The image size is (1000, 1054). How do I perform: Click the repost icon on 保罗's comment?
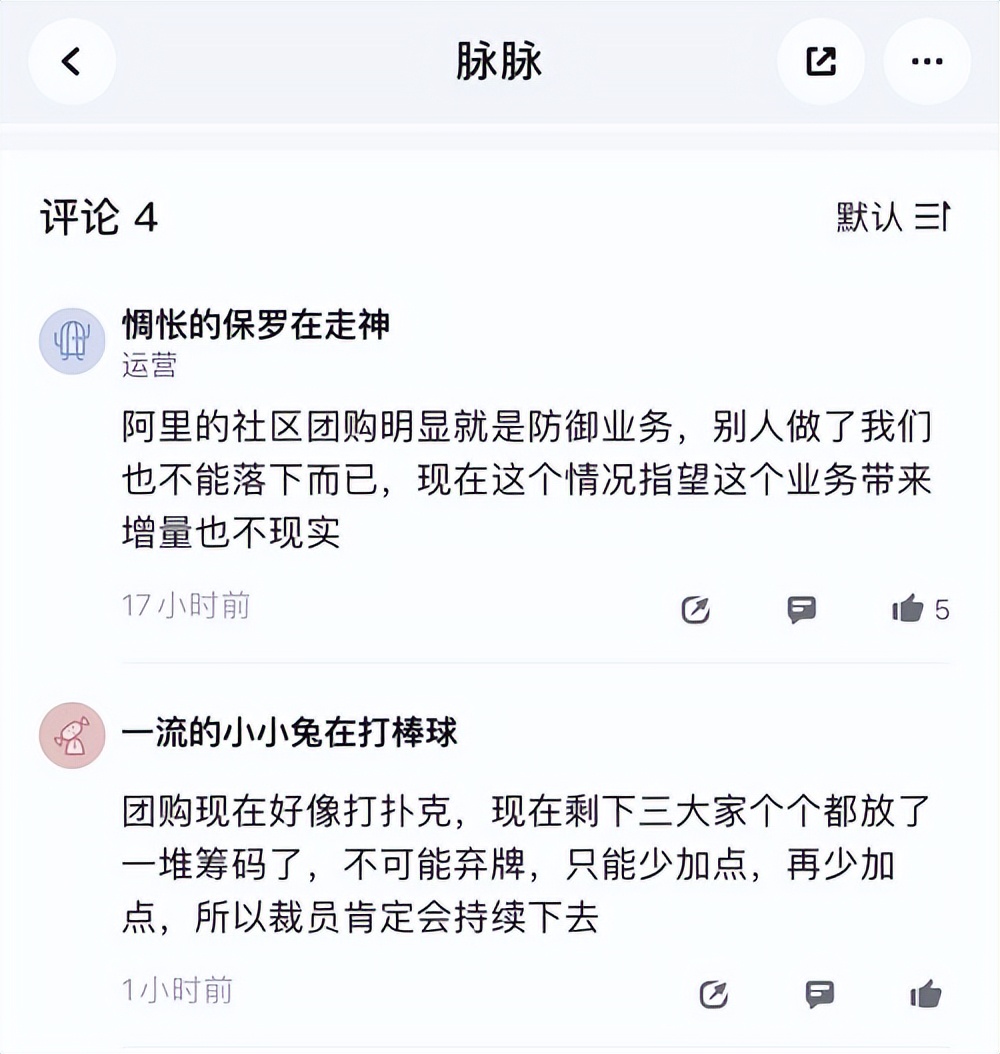point(697,609)
